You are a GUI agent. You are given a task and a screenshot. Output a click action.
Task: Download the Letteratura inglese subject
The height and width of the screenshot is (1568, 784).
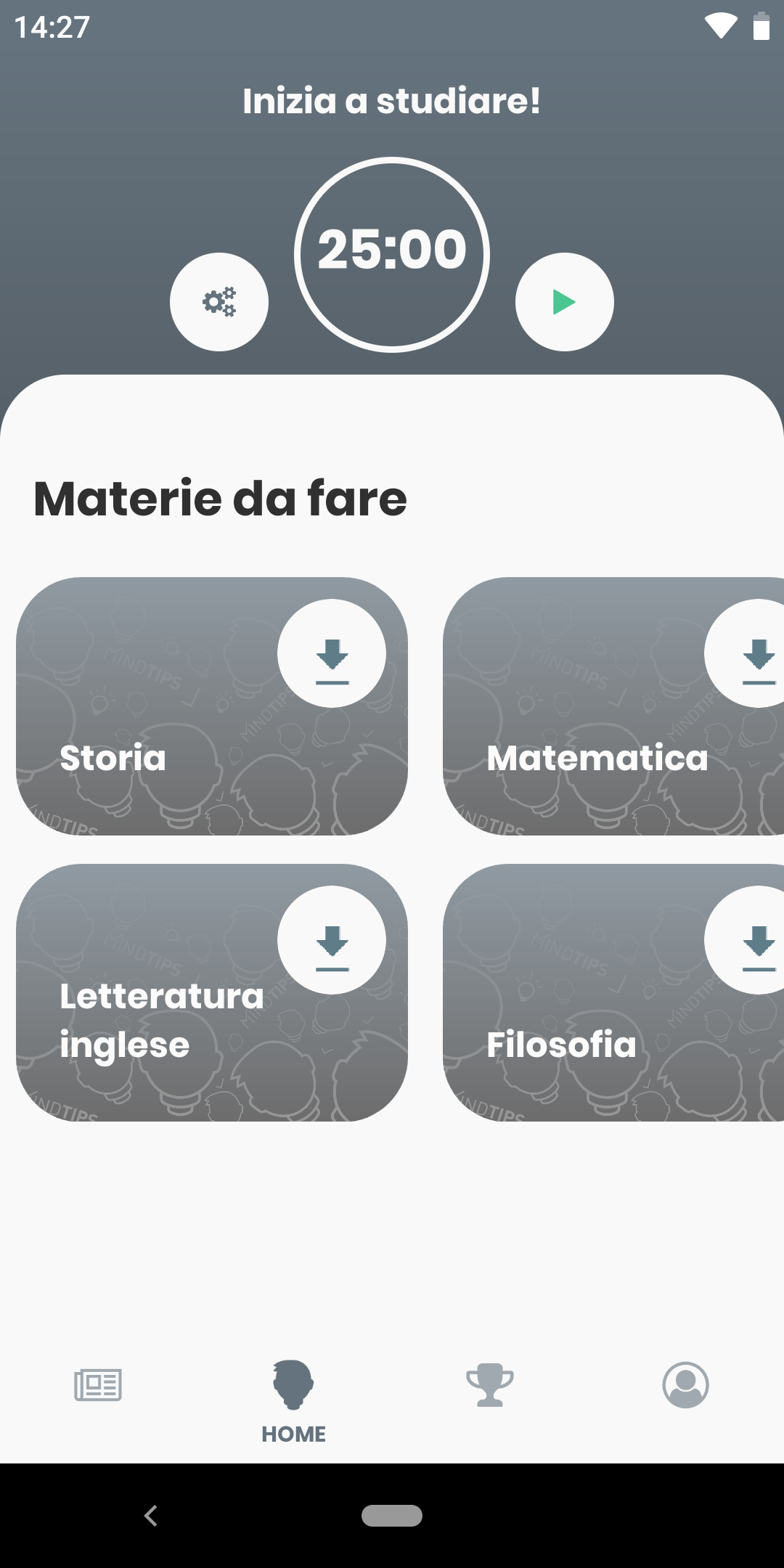click(332, 940)
